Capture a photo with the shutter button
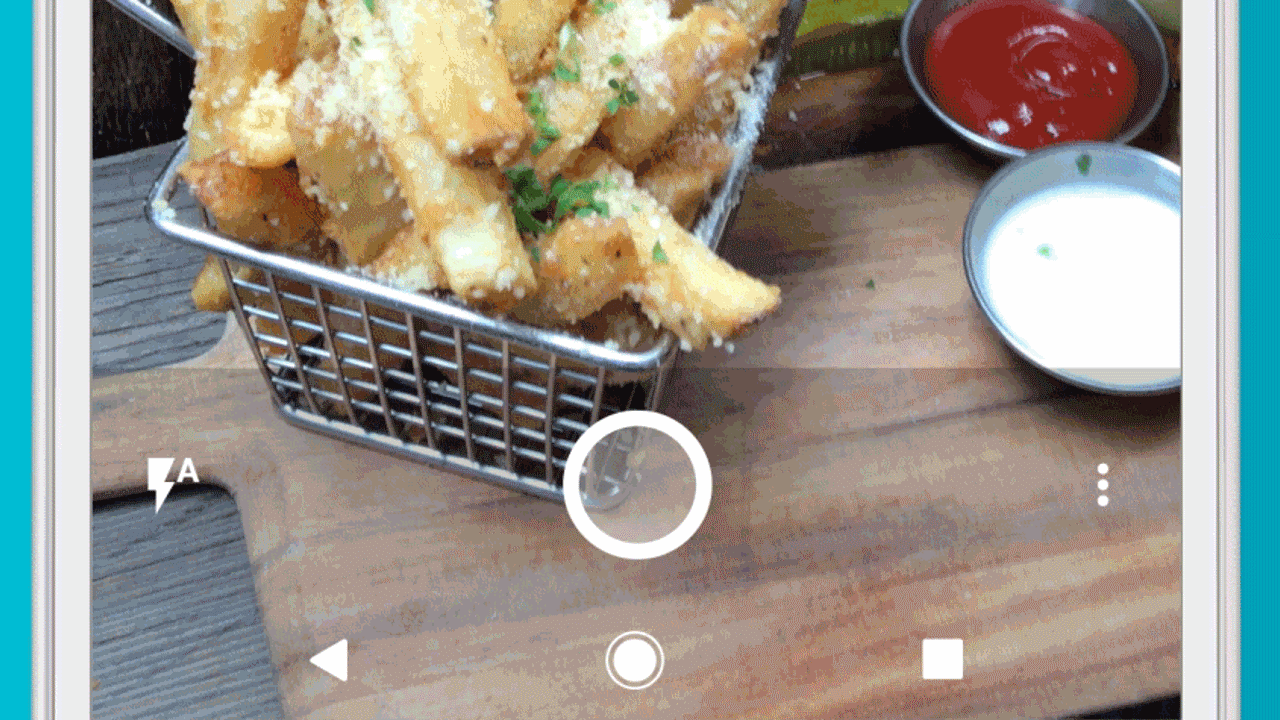This screenshot has height=720, width=1280. 637,485
